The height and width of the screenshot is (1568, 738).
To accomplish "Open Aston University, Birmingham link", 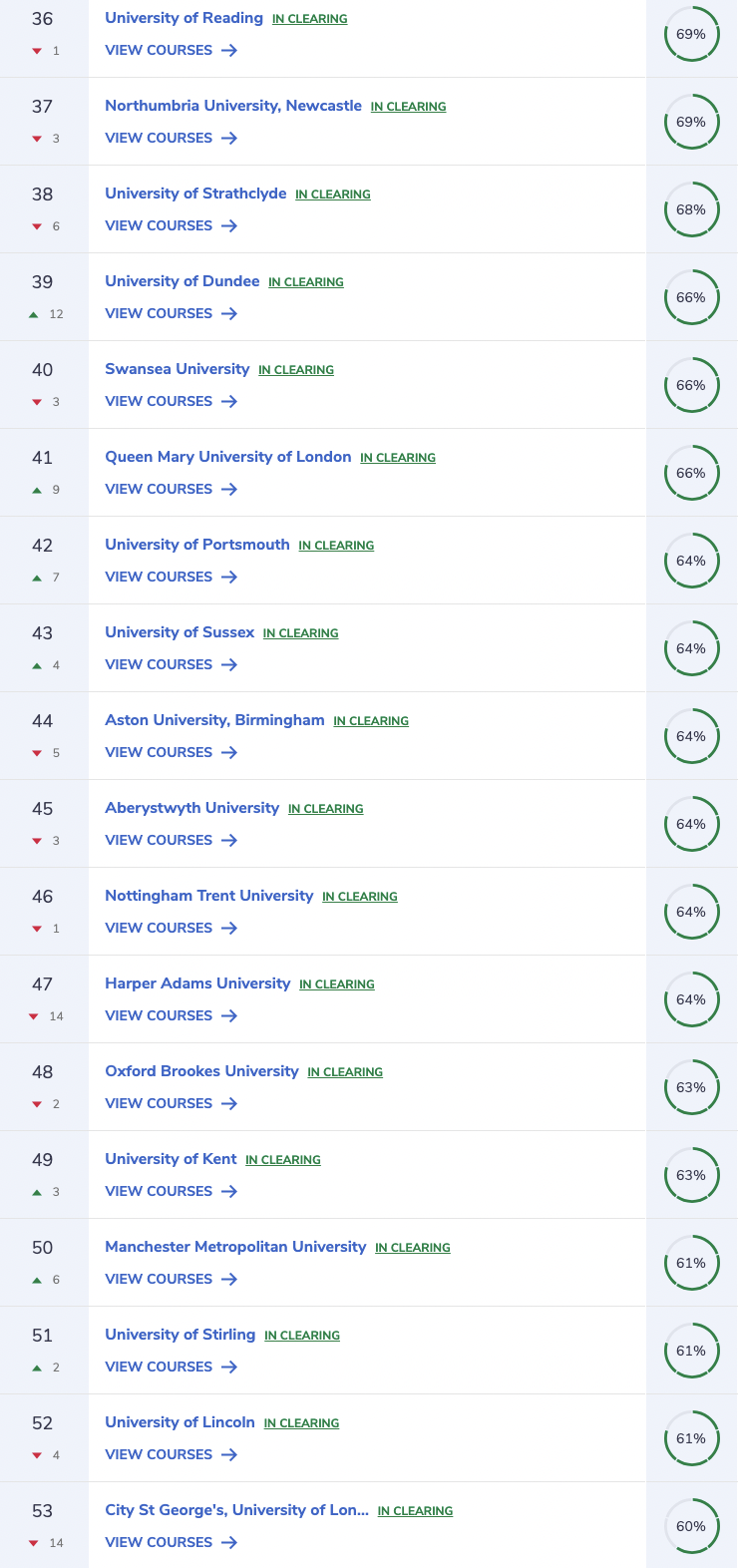I will pyautogui.click(x=214, y=720).
